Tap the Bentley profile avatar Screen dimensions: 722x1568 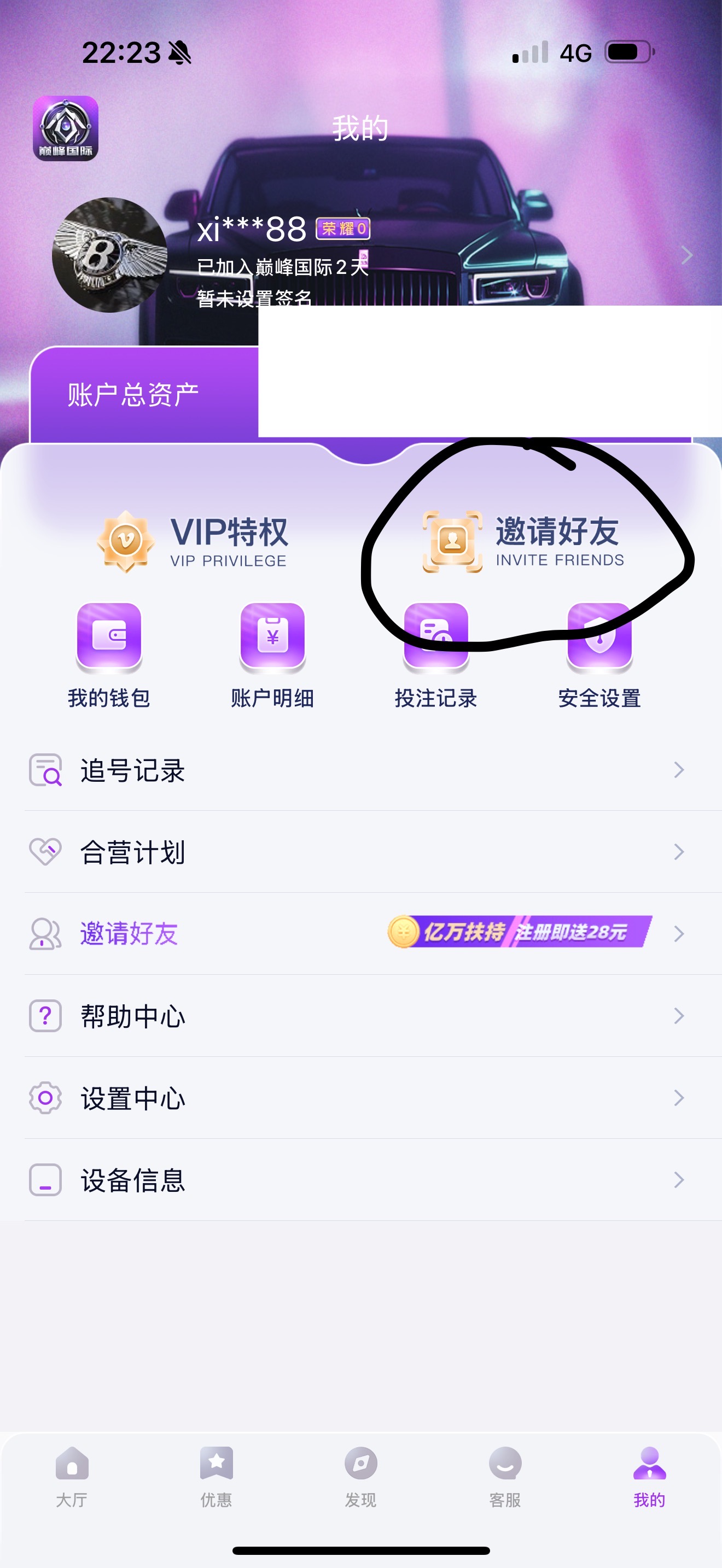109,255
